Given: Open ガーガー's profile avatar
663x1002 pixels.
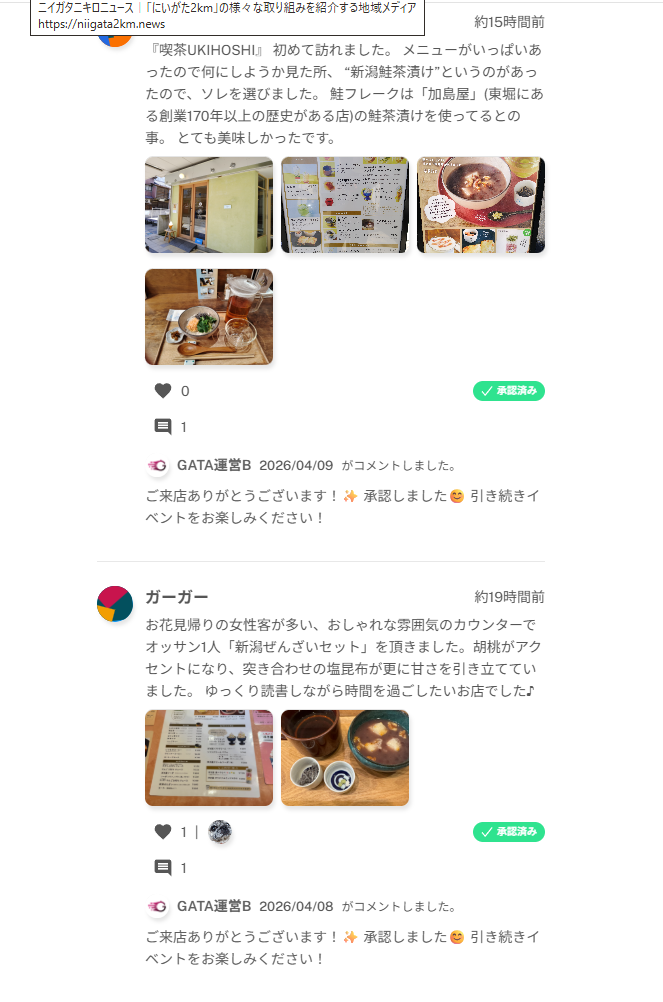Looking at the screenshot, I should pyautogui.click(x=115, y=604).
